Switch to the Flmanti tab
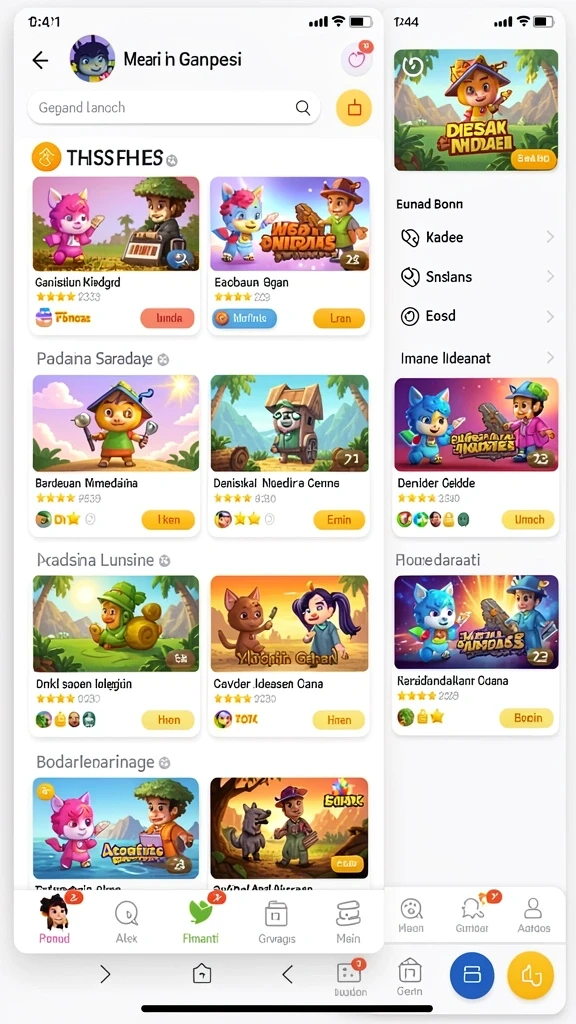 (x=200, y=921)
